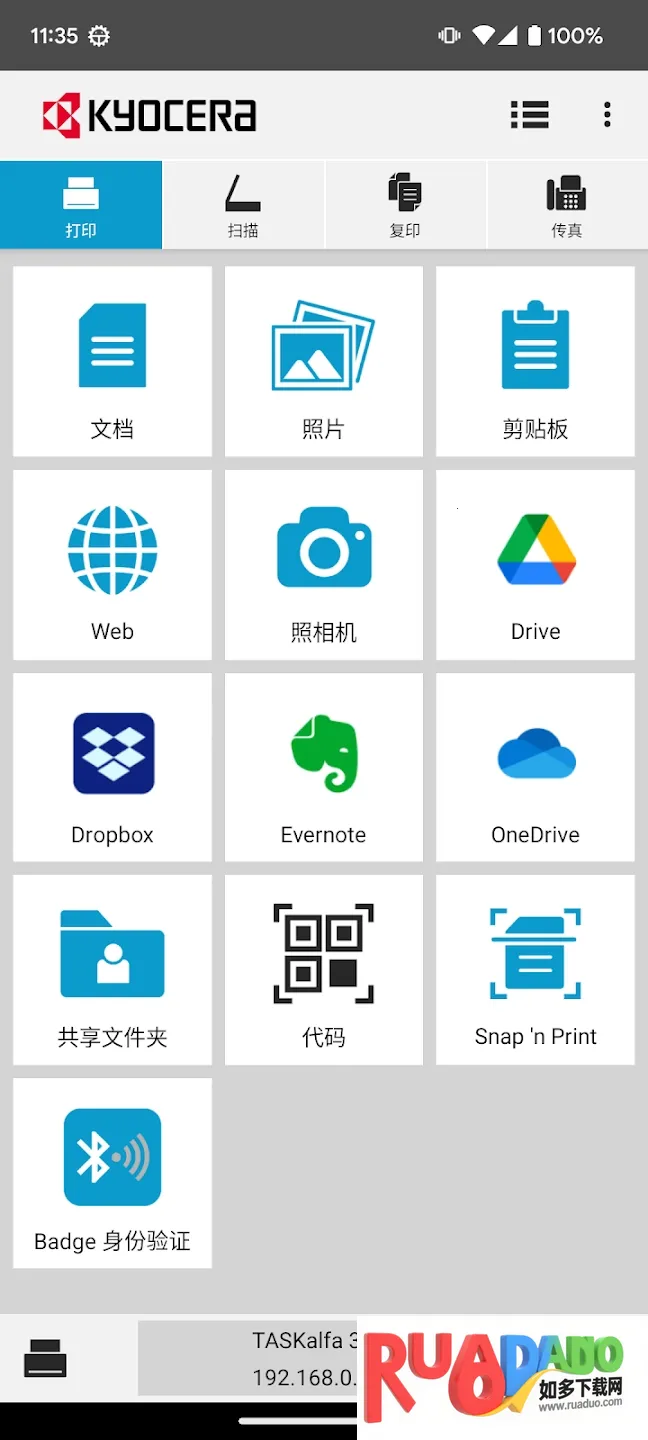The height and width of the screenshot is (1440, 648).
Task: Select Evernote as print source
Action: coord(323,767)
